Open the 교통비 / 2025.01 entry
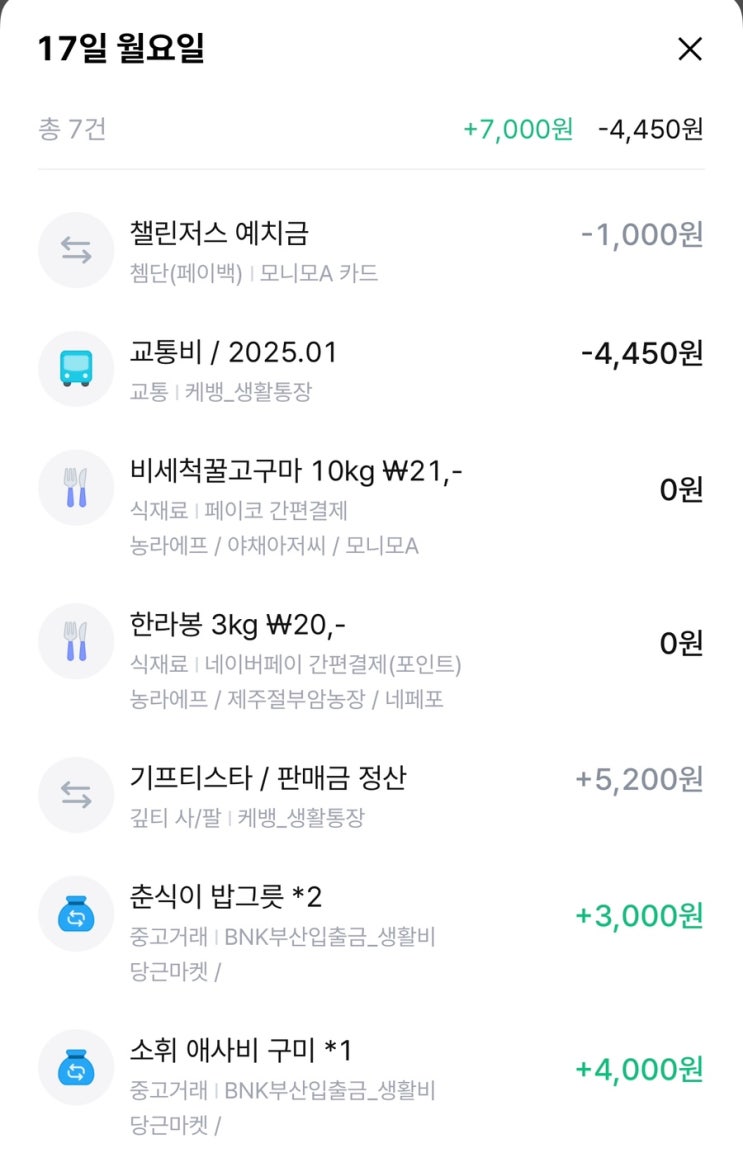Viewport: 743px width, 1167px height. 370,370
